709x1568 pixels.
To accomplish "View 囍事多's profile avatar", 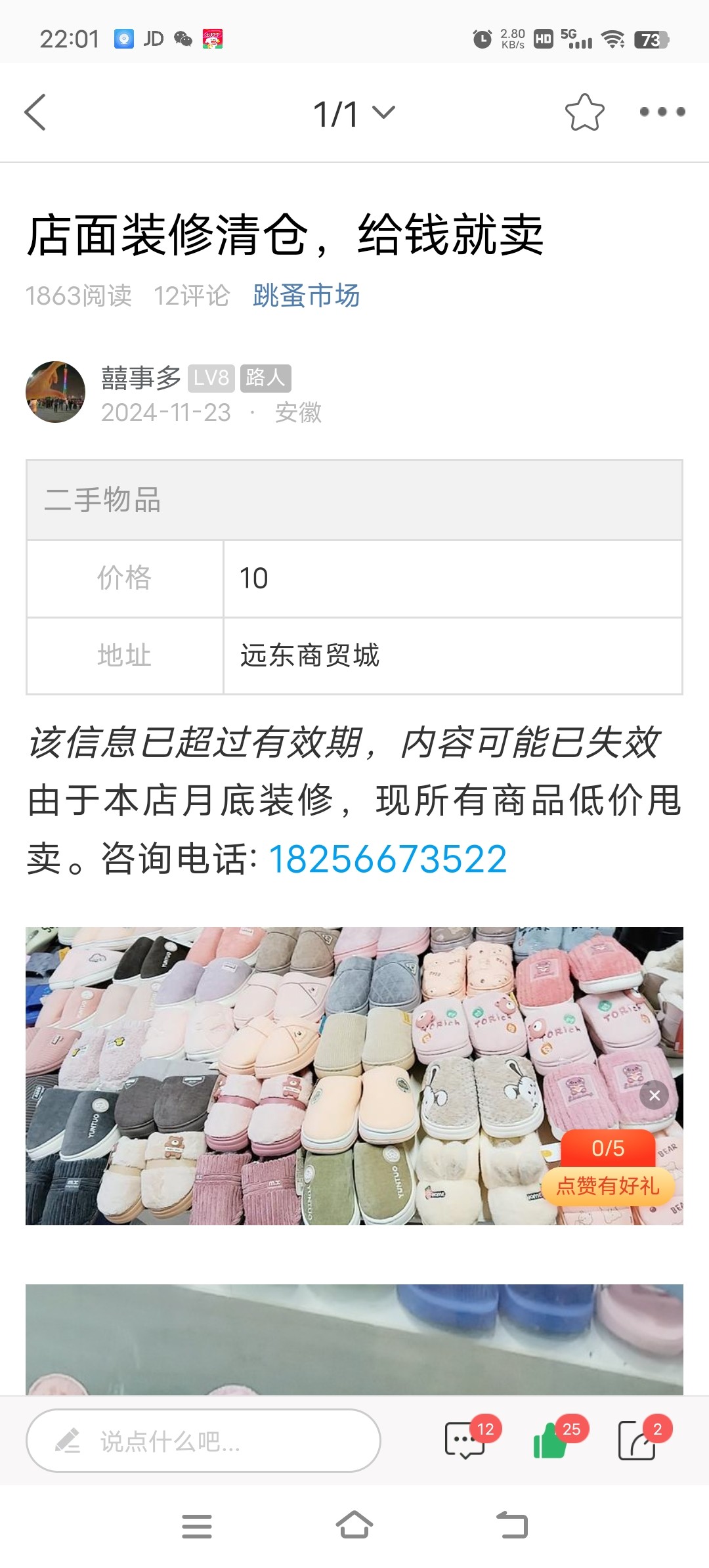I will click(55, 392).
